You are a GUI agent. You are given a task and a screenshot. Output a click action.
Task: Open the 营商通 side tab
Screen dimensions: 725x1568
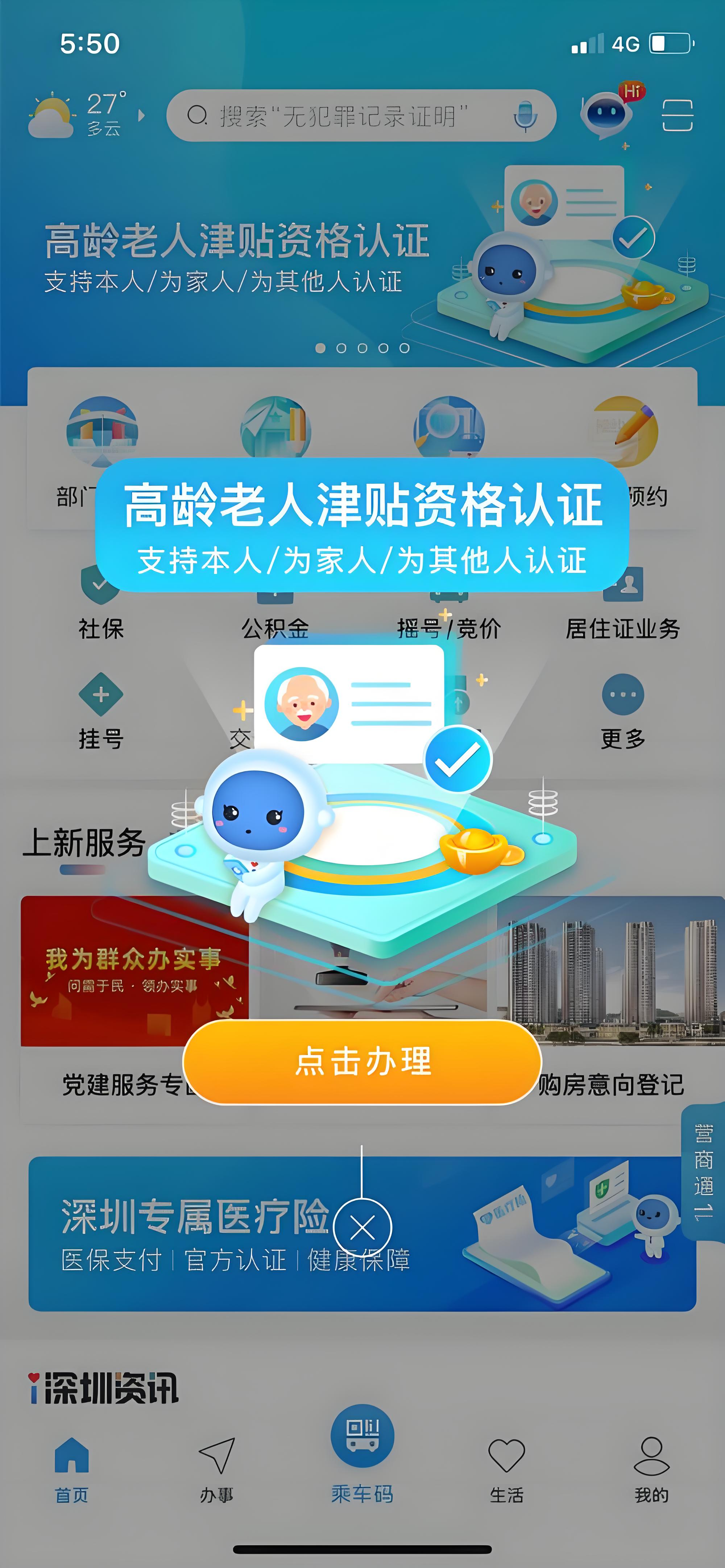(x=703, y=1172)
